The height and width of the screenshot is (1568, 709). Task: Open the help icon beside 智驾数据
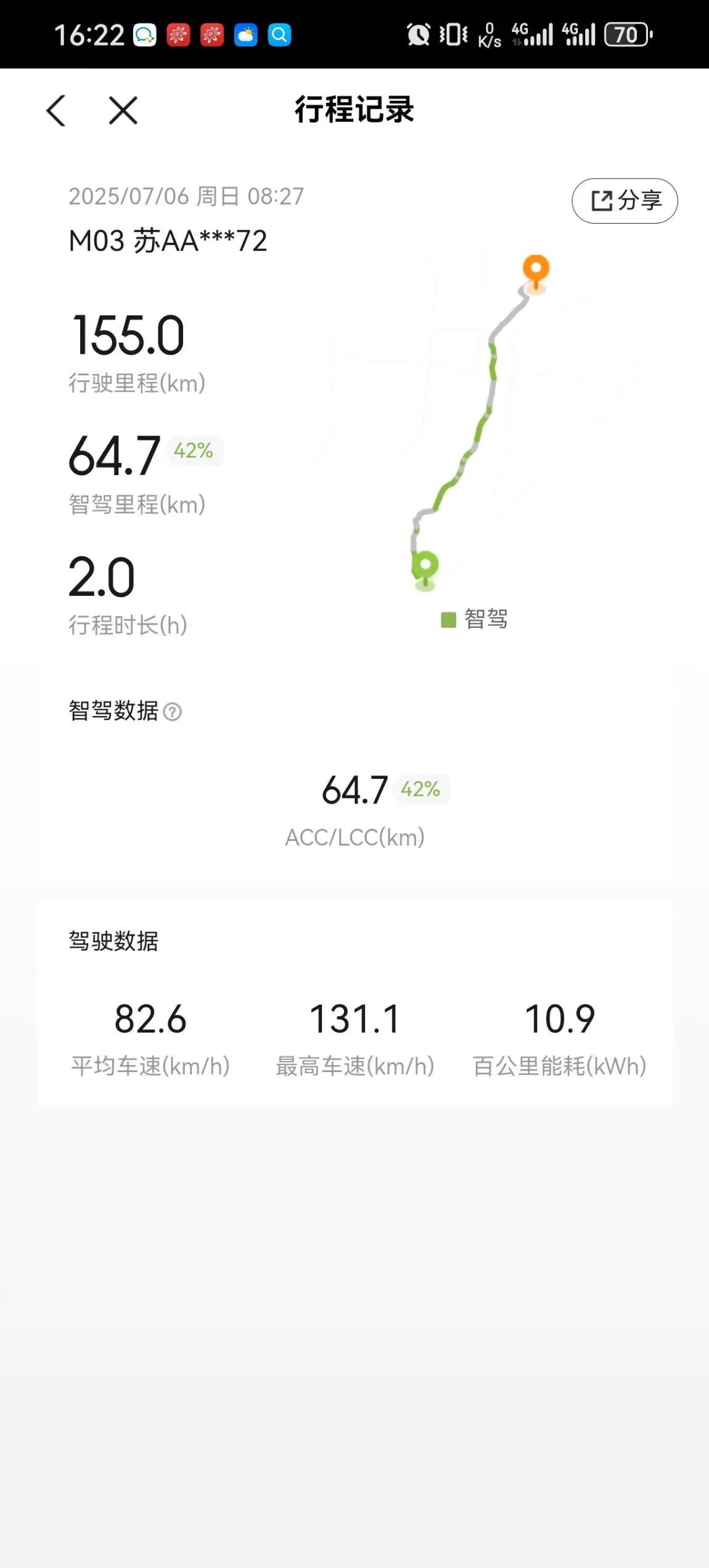pos(173,712)
